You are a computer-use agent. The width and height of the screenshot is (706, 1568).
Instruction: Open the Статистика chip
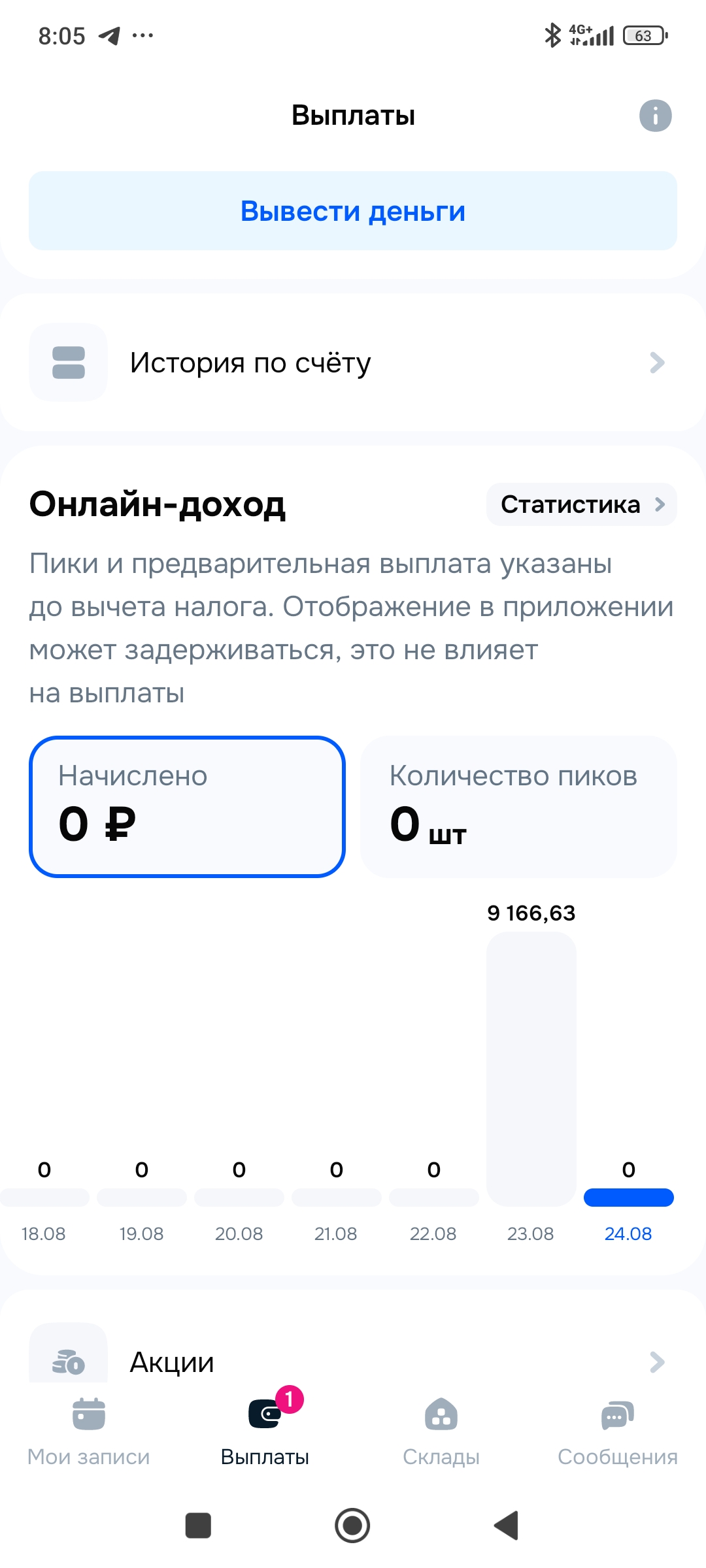pos(582,504)
